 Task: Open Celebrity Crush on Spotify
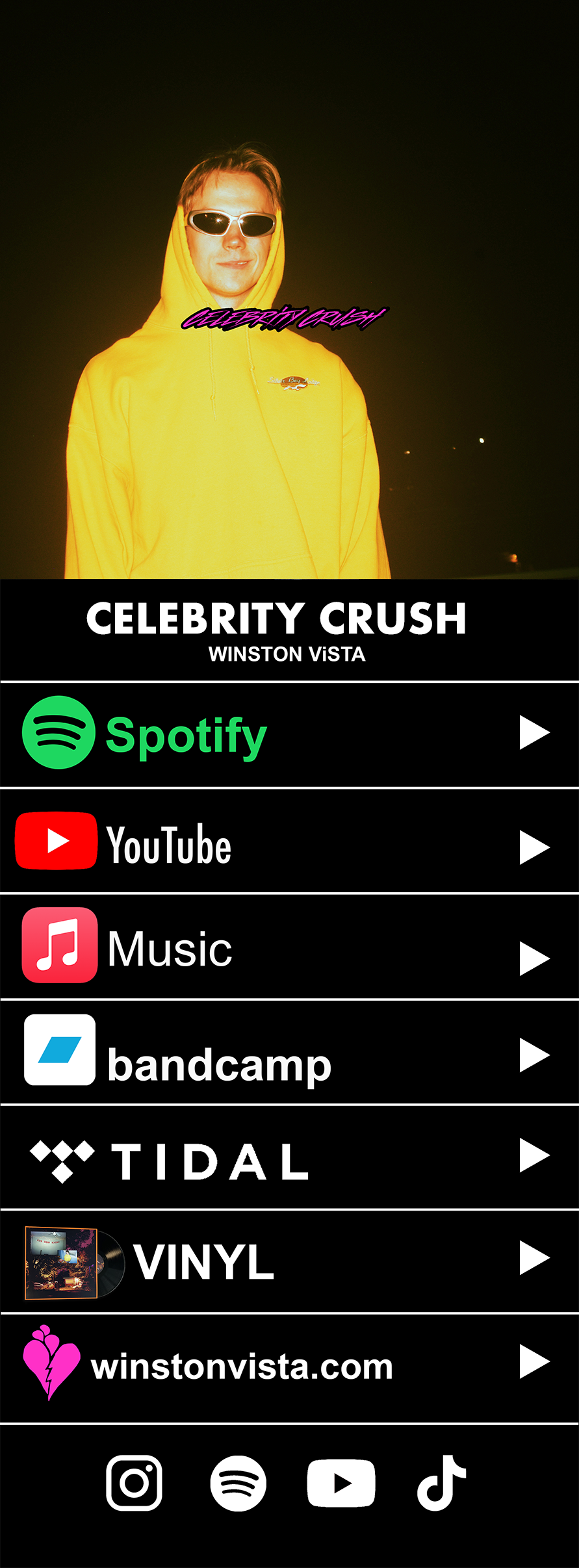tap(289, 734)
